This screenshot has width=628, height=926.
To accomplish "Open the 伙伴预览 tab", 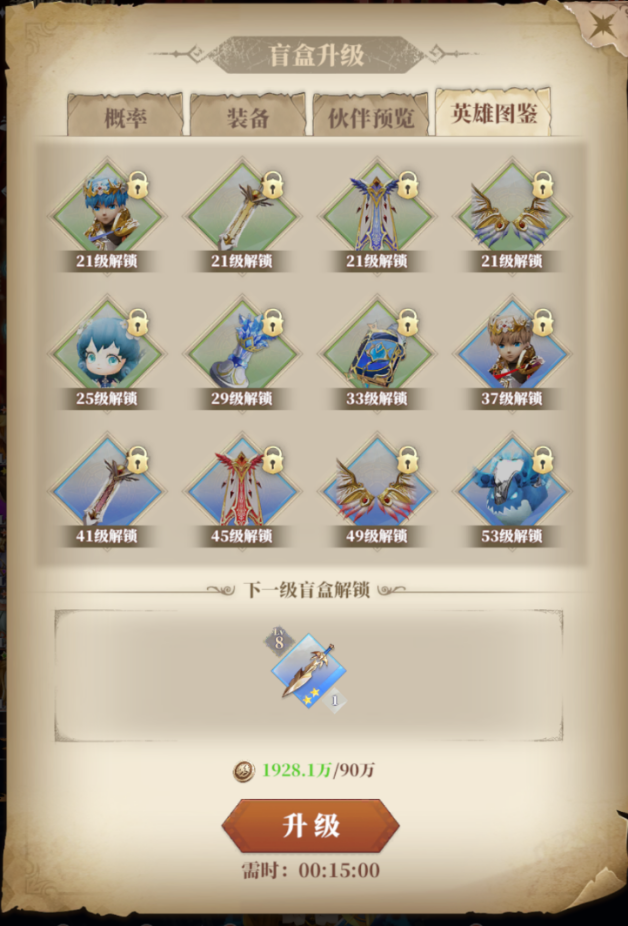I will pyautogui.click(x=369, y=116).
